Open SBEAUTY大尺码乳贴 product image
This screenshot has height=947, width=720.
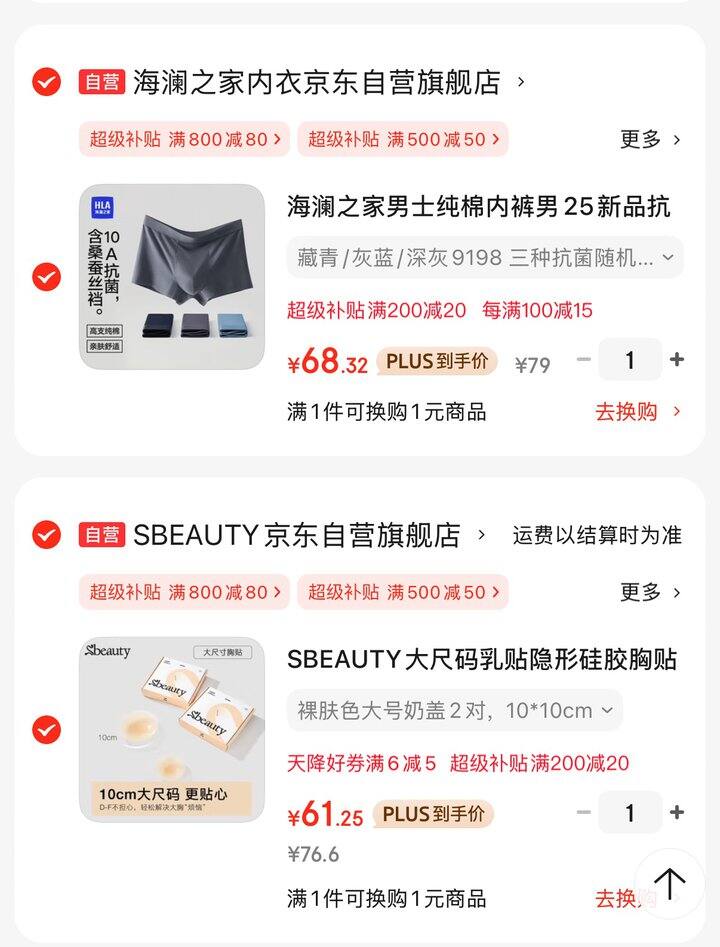(172, 730)
